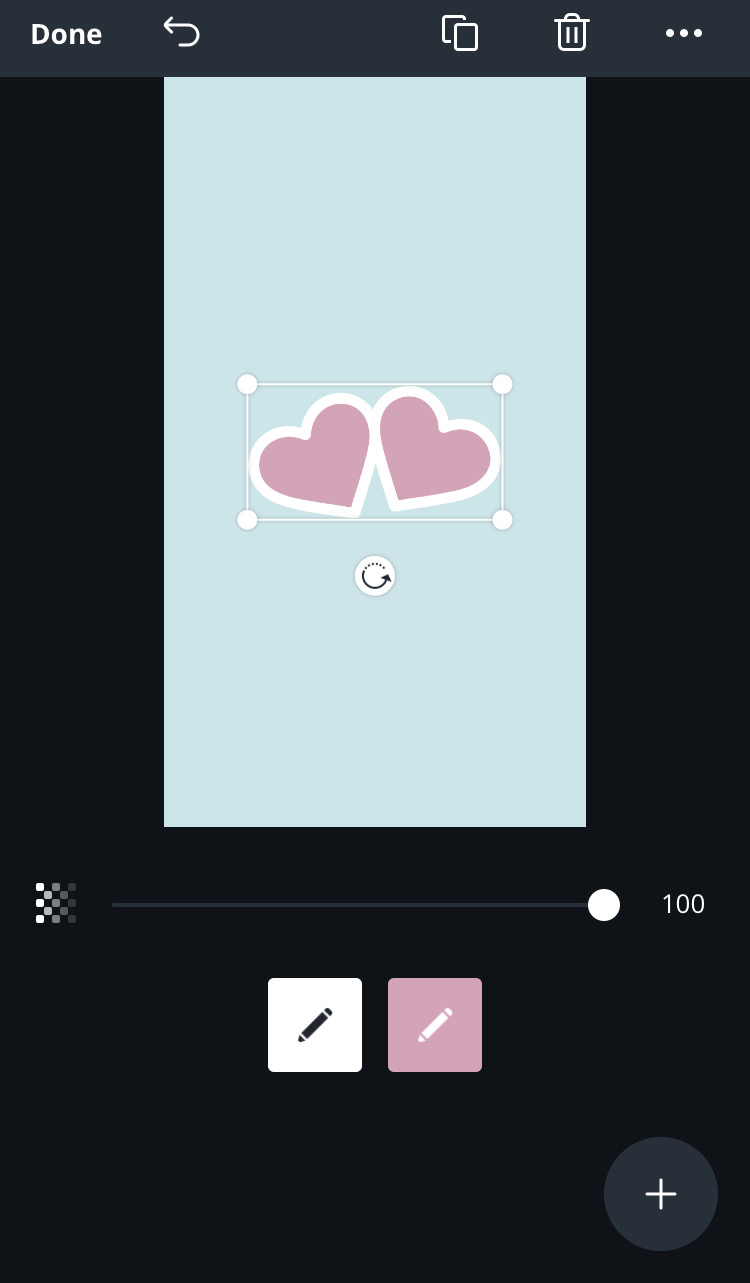Edit the white color swatch

click(315, 1025)
